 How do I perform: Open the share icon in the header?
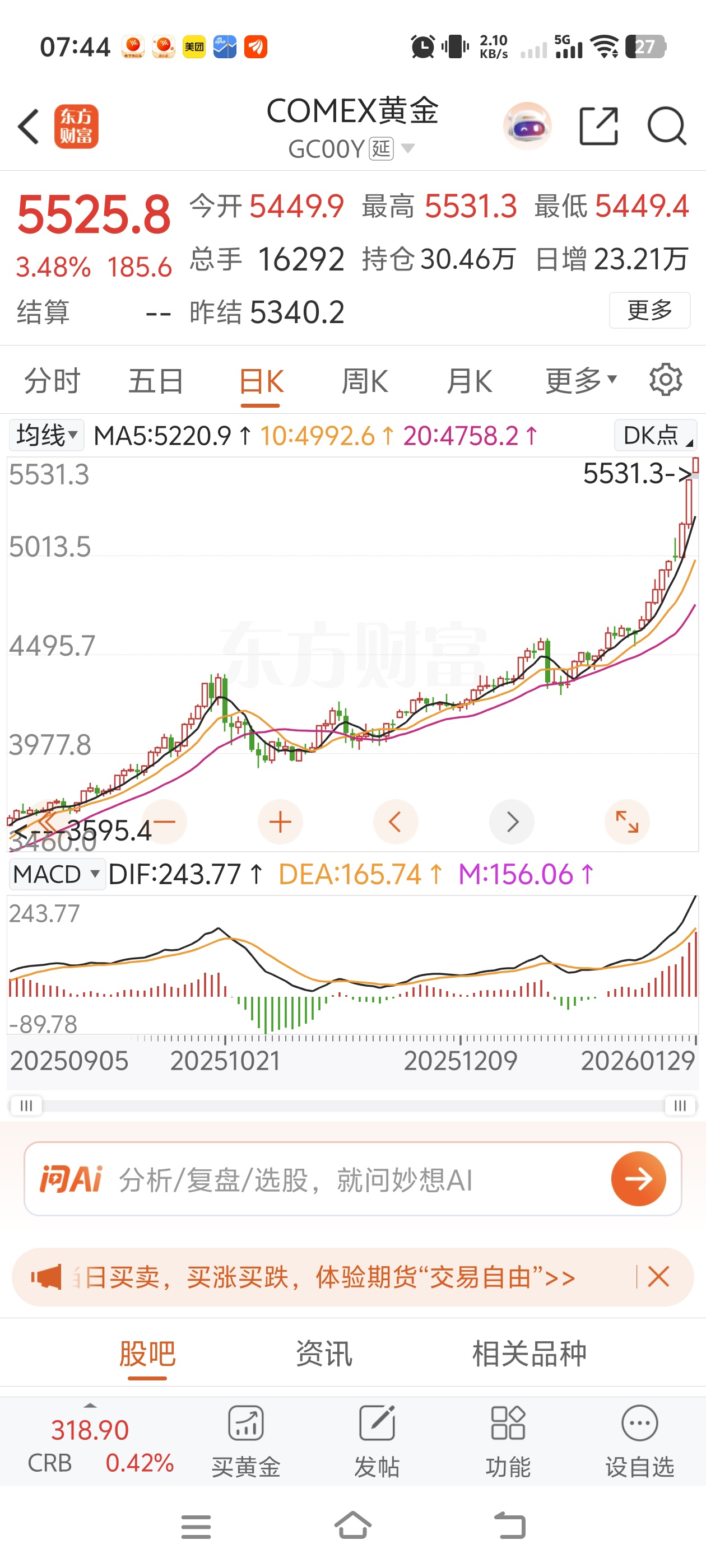click(x=598, y=127)
